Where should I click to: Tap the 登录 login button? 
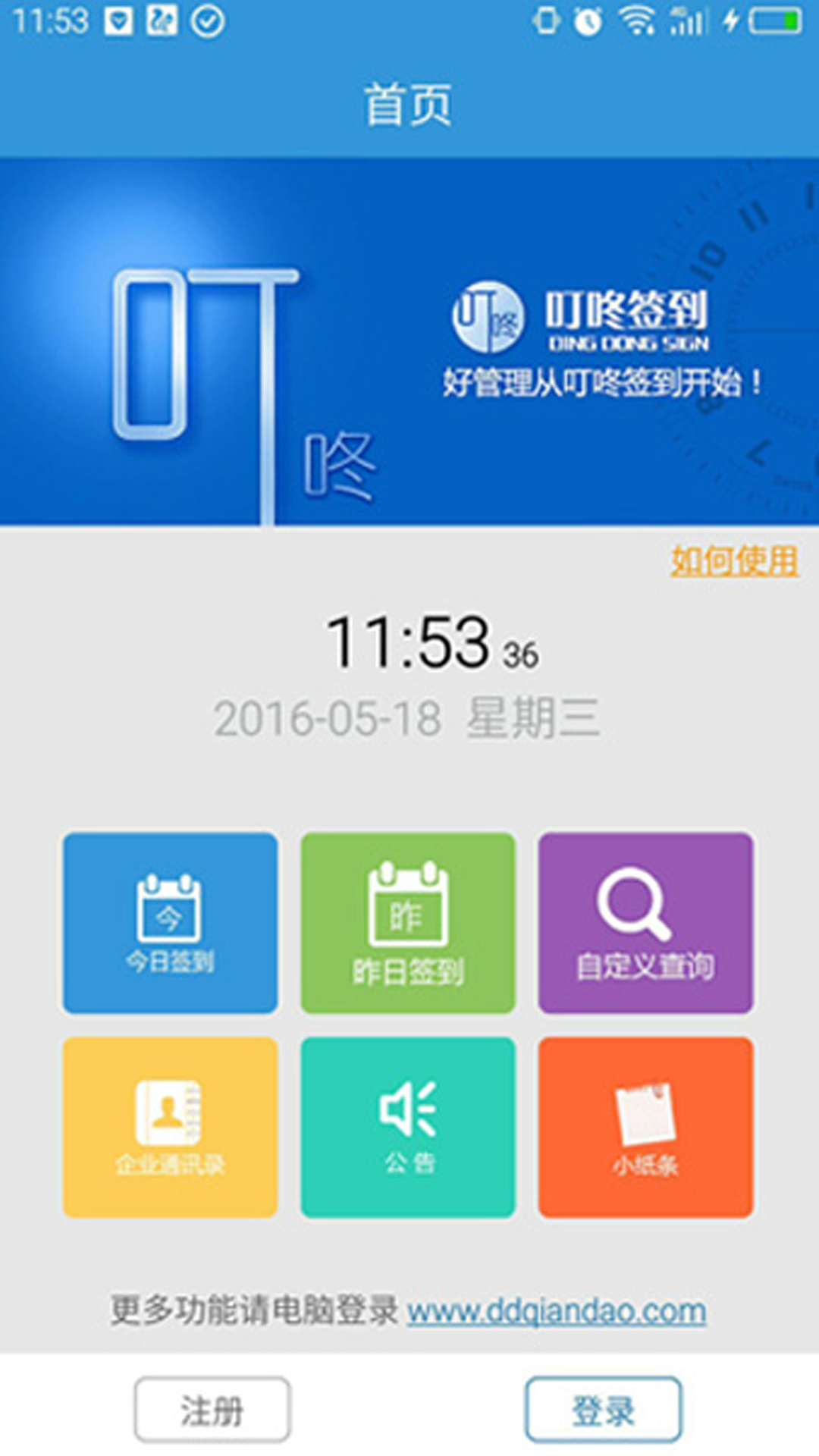pos(604,1410)
